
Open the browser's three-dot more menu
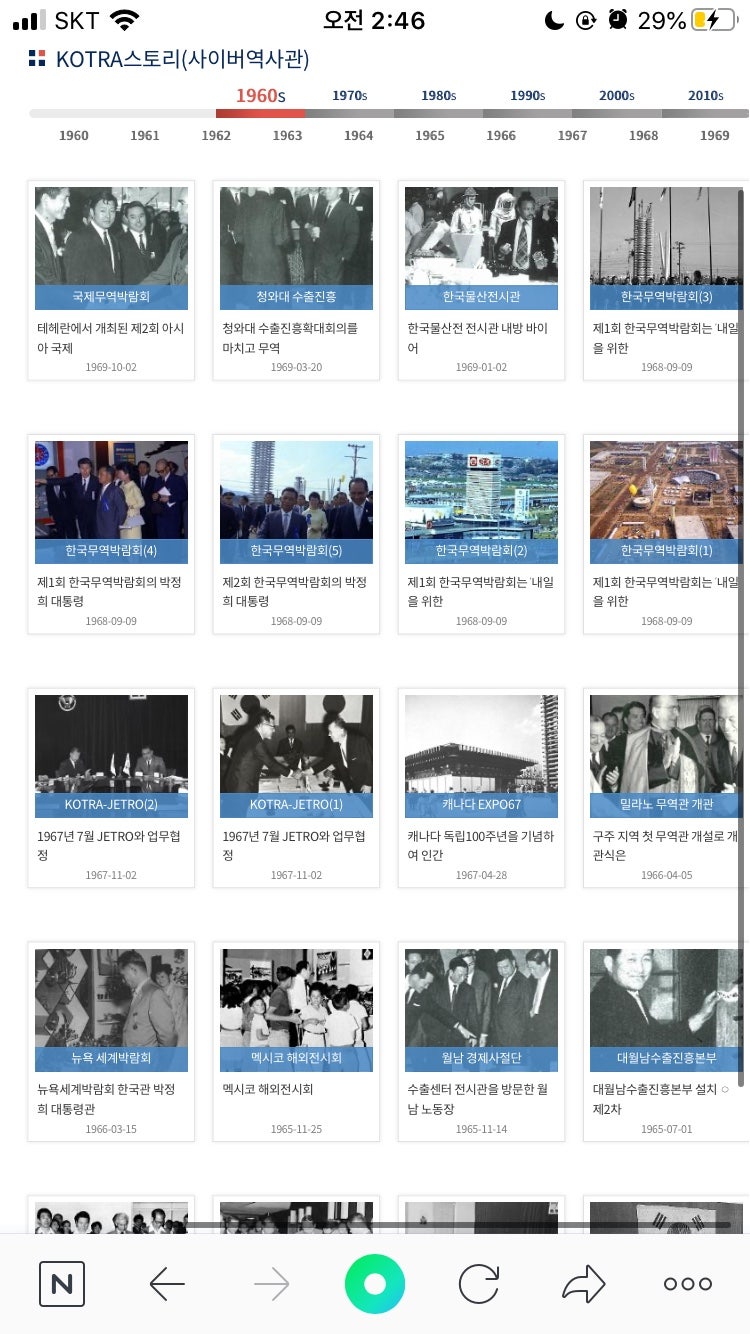688,1284
